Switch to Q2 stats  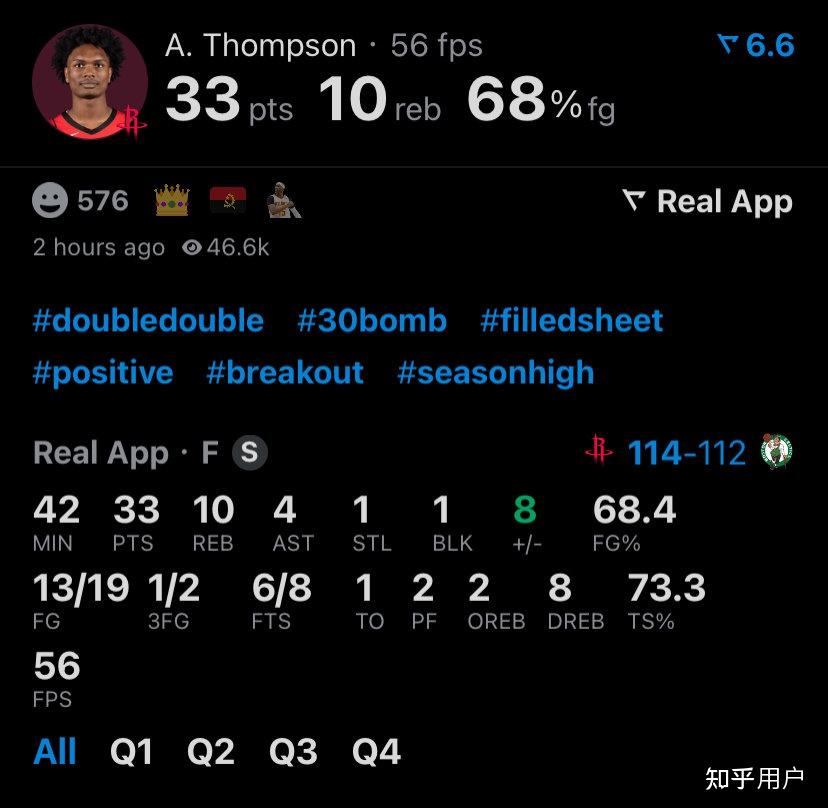coord(211,751)
